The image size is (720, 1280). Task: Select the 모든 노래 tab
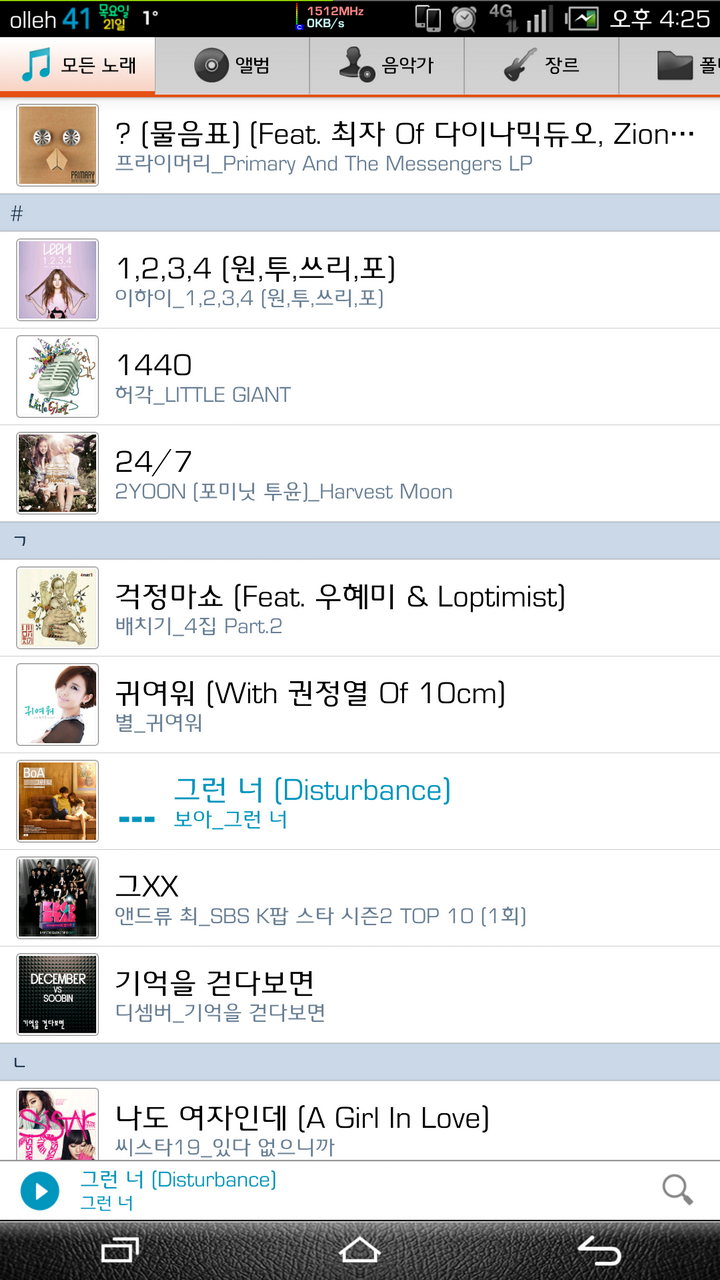point(78,66)
